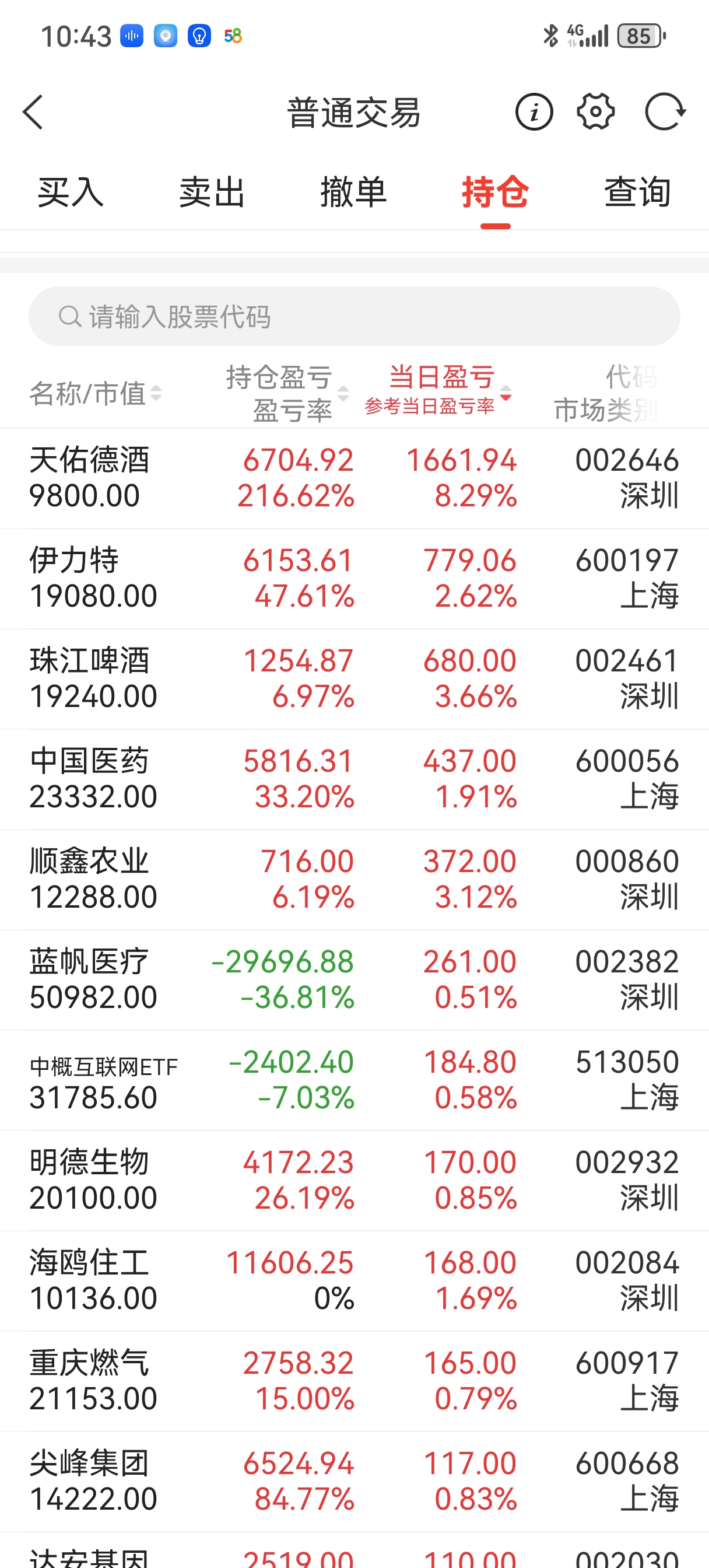The width and height of the screenshot is (709, 1568).
Task: Switch to the 买入 tab
Action: point(71,192)
